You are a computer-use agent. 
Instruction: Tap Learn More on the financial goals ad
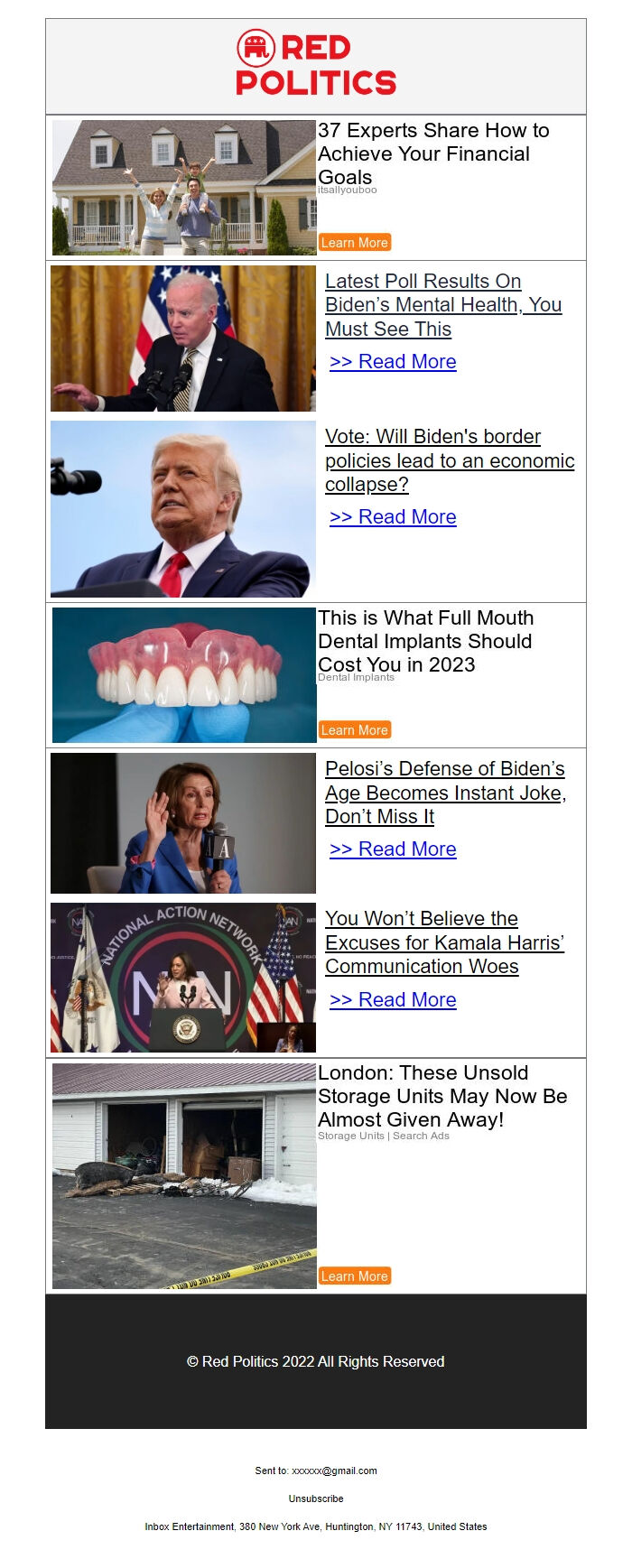[354, 243]
